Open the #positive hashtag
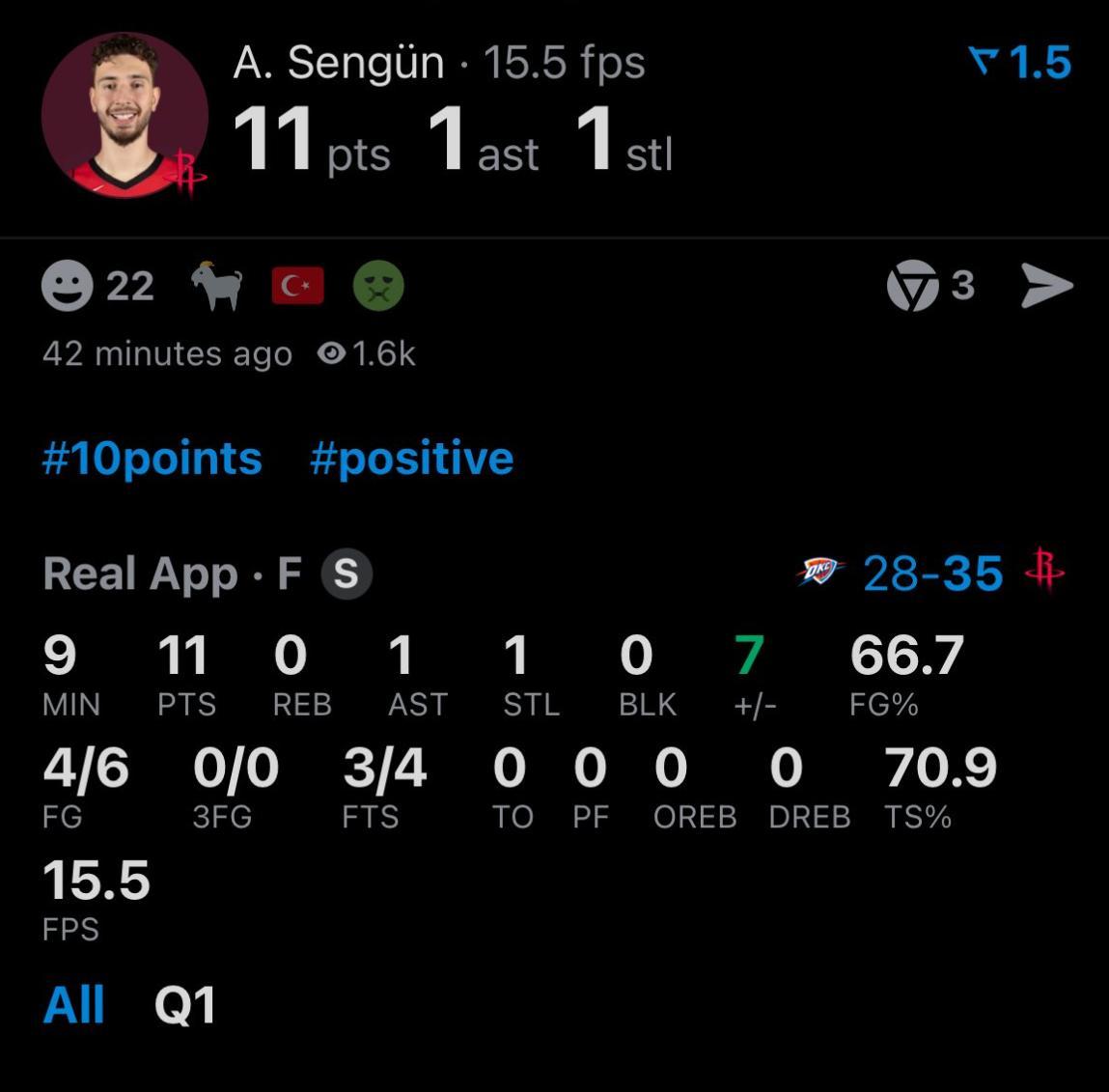Image resolution: width=1109 pixels, height=1092 pixels. 411,458
